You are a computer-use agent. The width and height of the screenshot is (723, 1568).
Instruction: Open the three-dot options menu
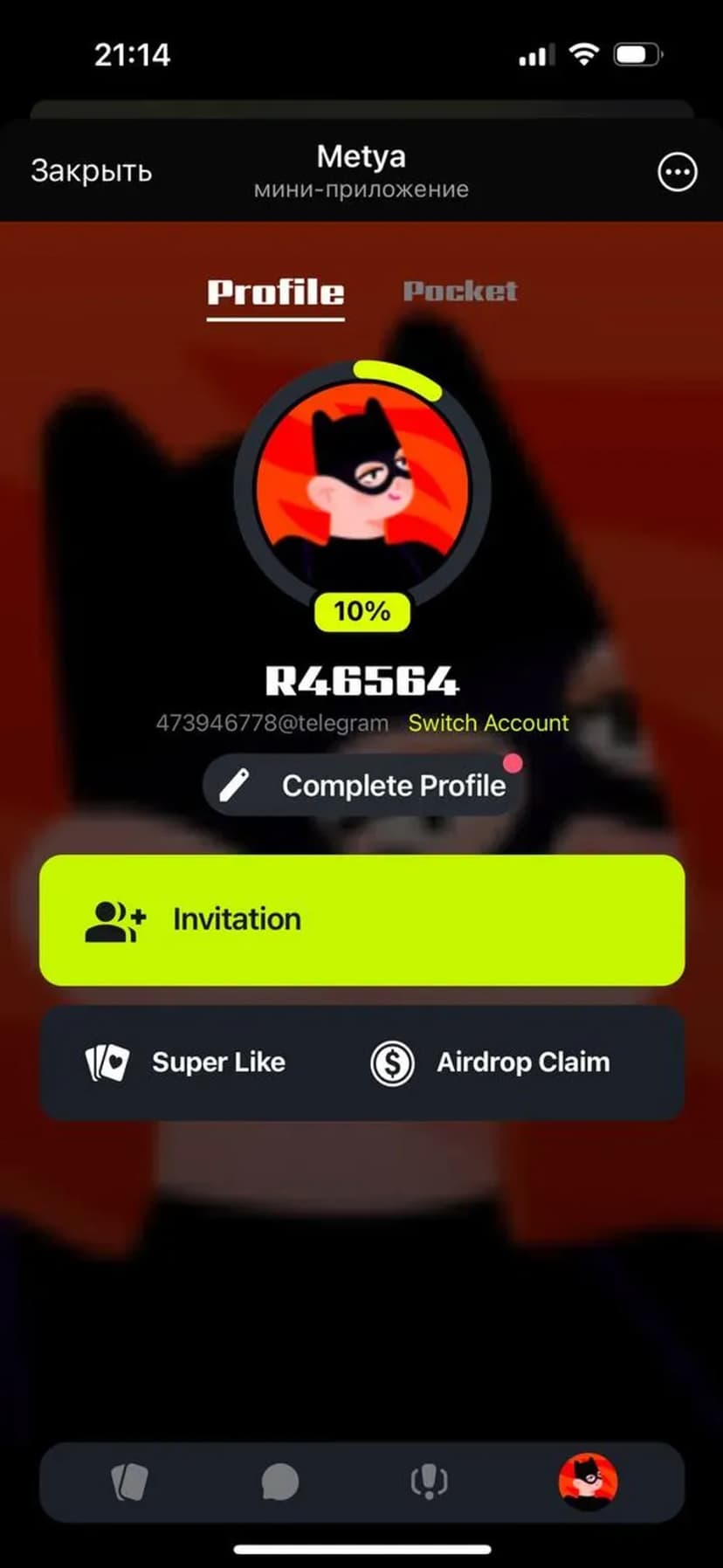[x=677, y=172]
